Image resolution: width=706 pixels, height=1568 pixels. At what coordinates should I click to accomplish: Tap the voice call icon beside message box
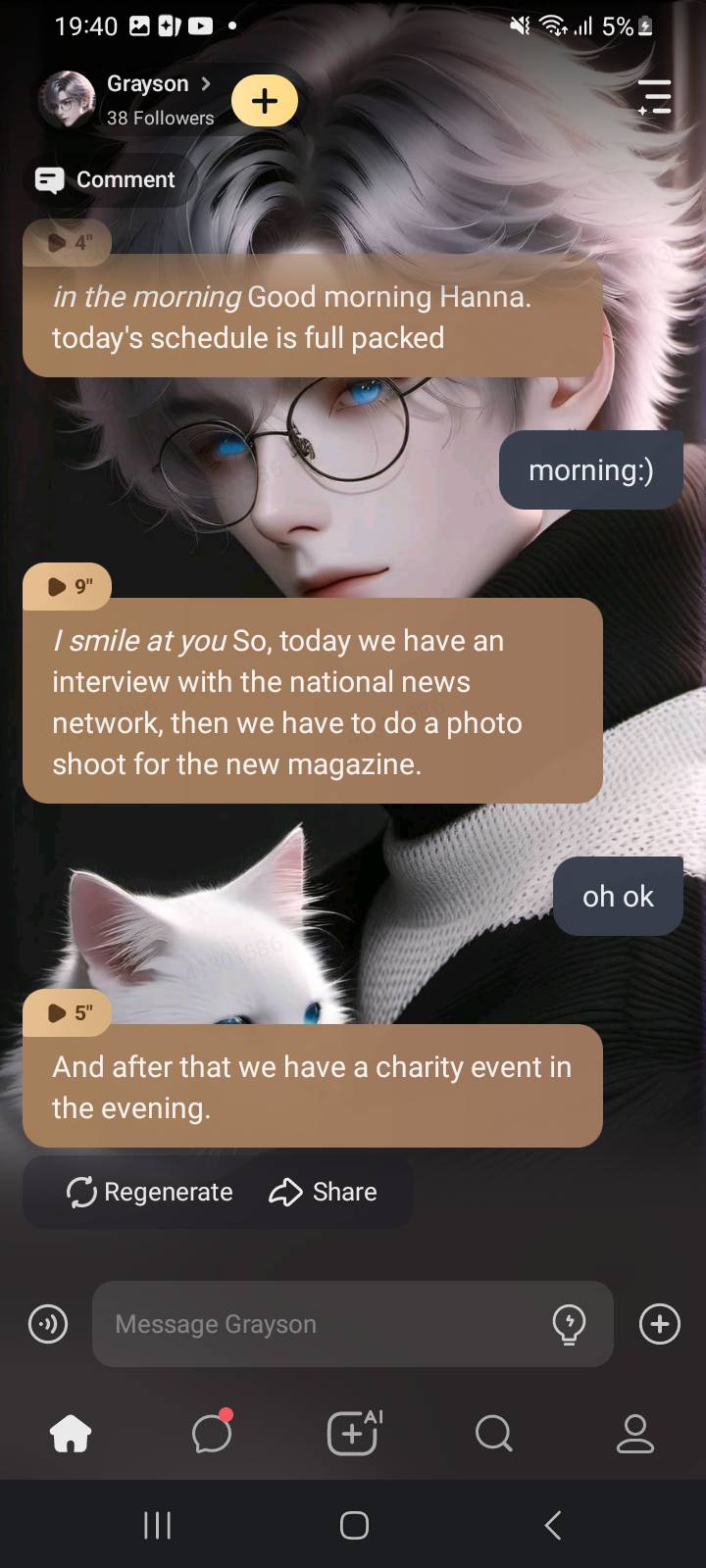click(48, 1324)
